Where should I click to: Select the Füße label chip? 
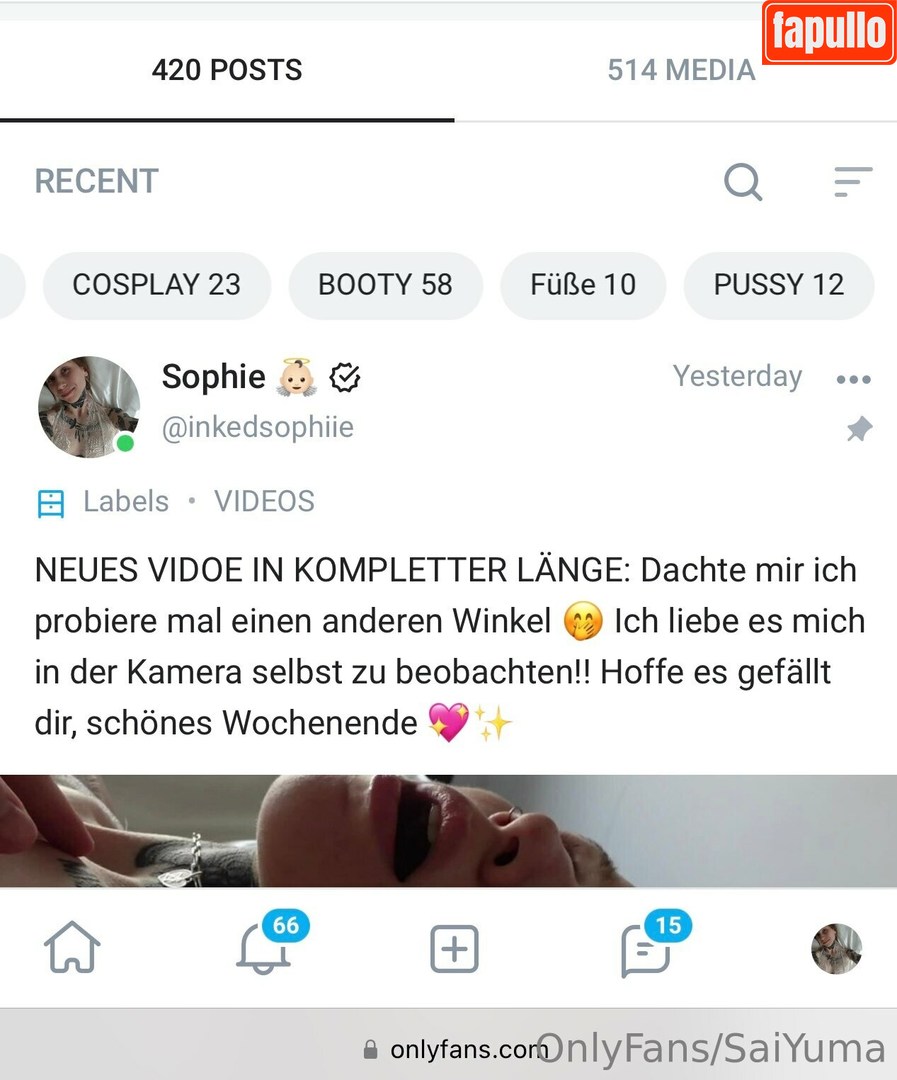coord(583,285)
